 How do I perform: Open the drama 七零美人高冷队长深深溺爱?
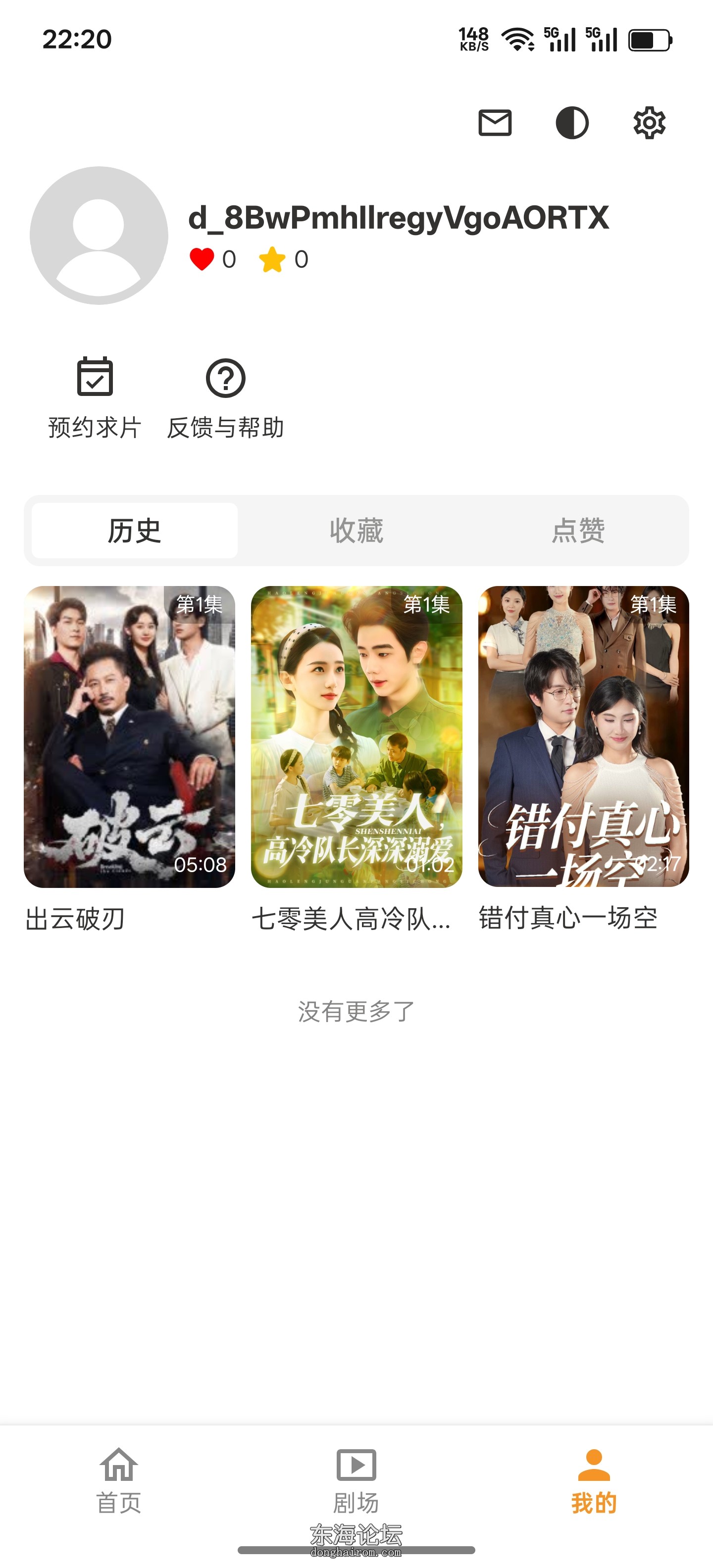pos(356,736)
